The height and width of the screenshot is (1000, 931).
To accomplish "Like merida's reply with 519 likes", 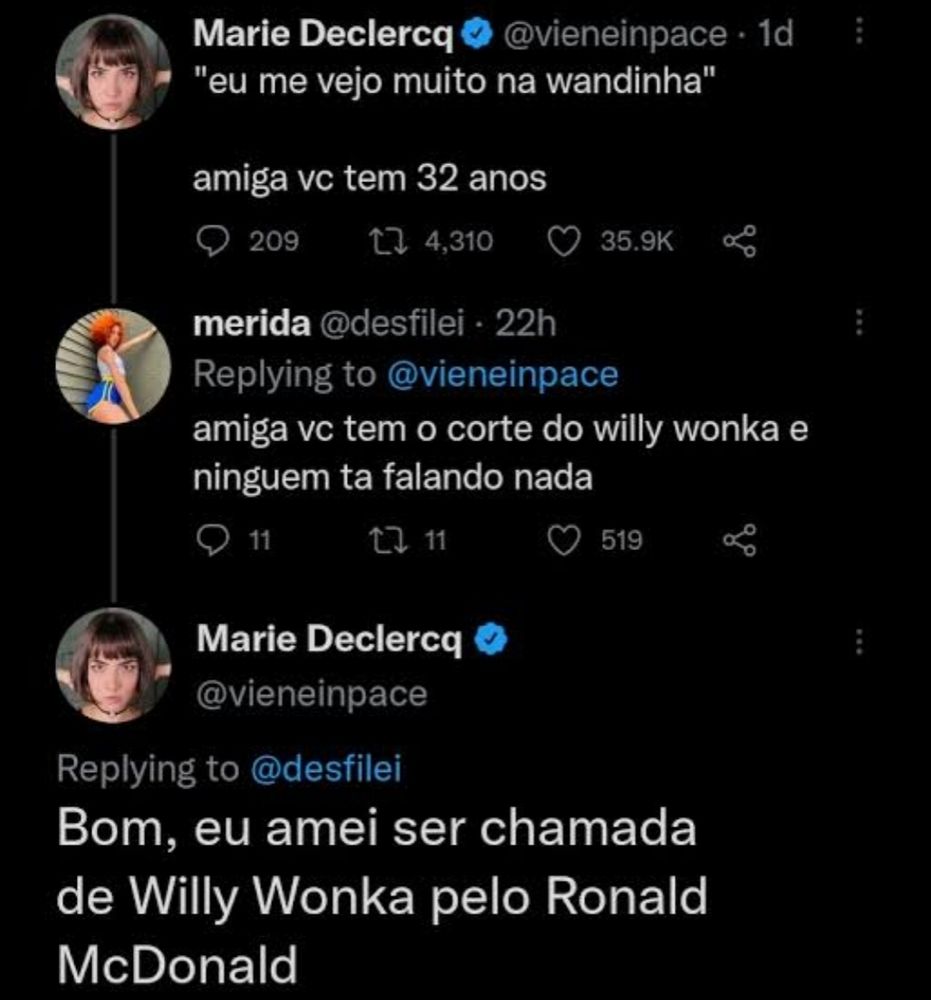I will (x=566, y=541).
